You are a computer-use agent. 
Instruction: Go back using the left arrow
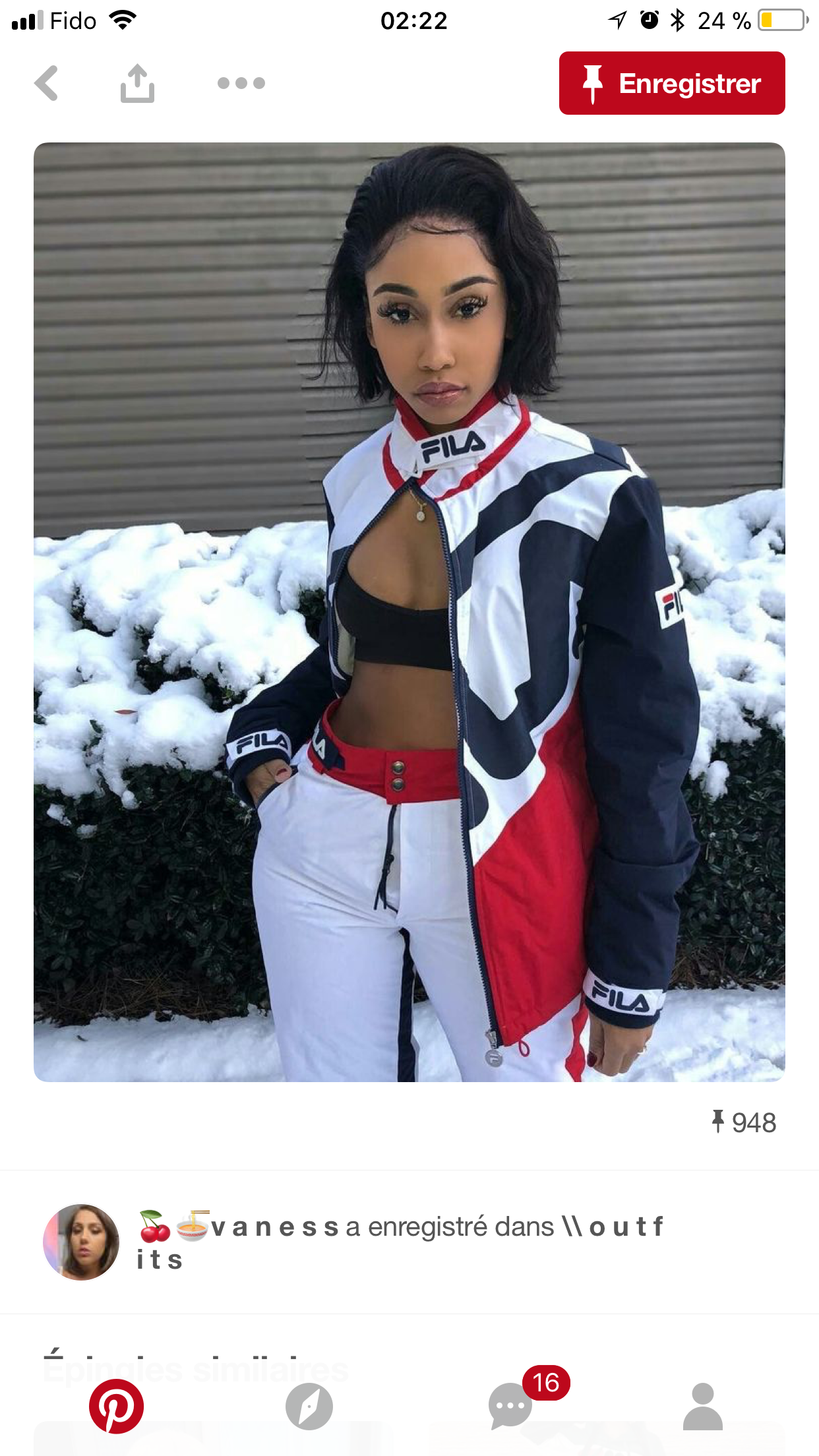pos(47,83)
